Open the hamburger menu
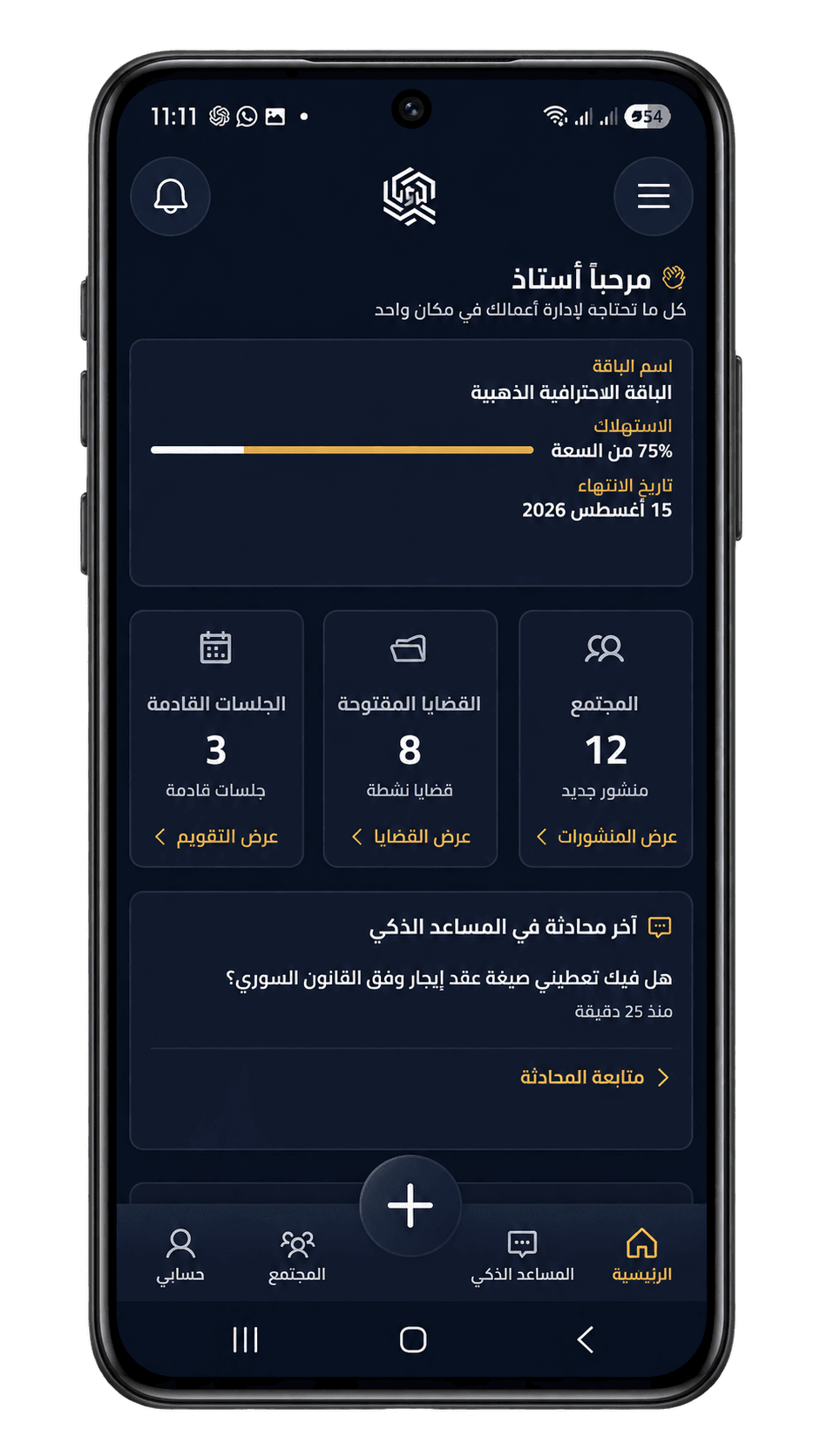 (653, 196)
